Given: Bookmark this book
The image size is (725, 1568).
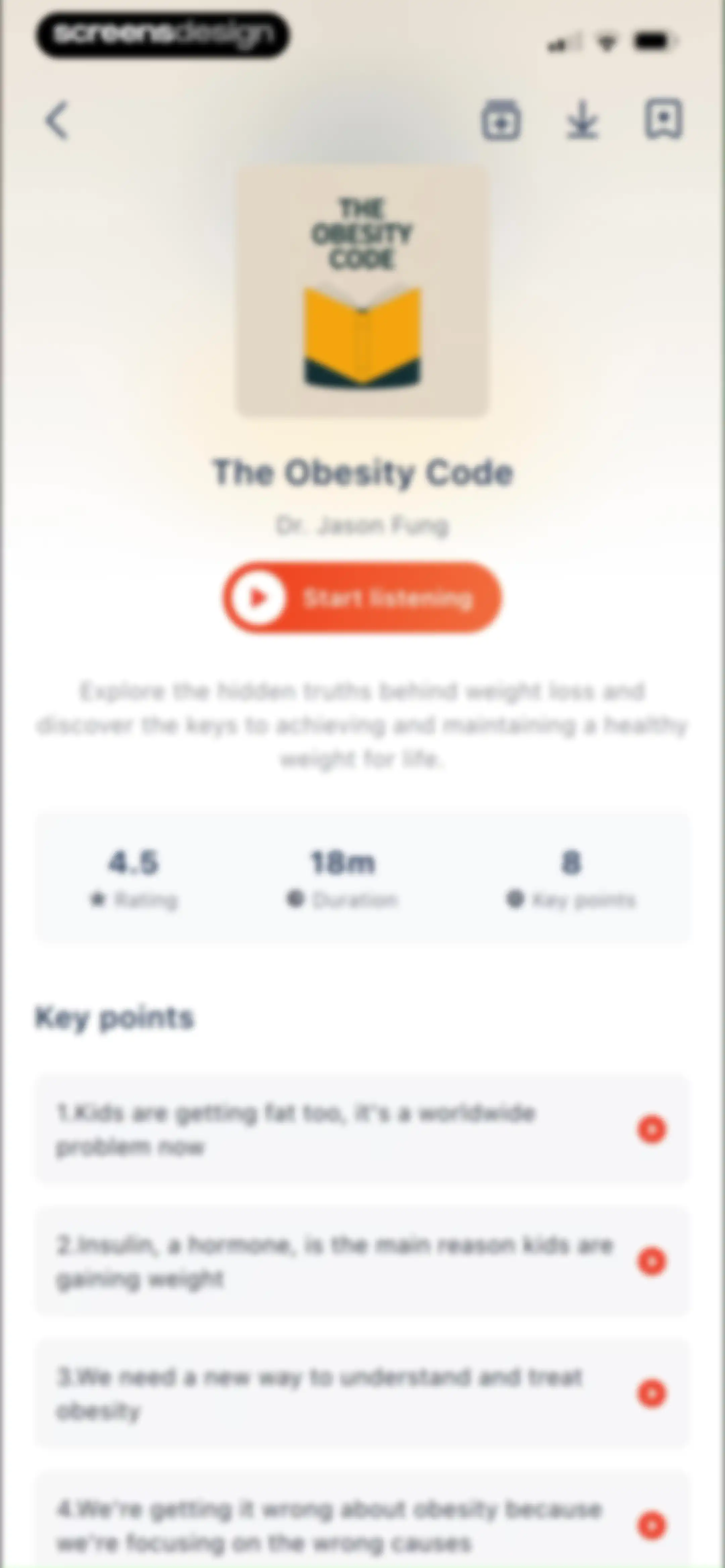Looking at the screenshot, I should pyautogui.click(x=663, y=119).
